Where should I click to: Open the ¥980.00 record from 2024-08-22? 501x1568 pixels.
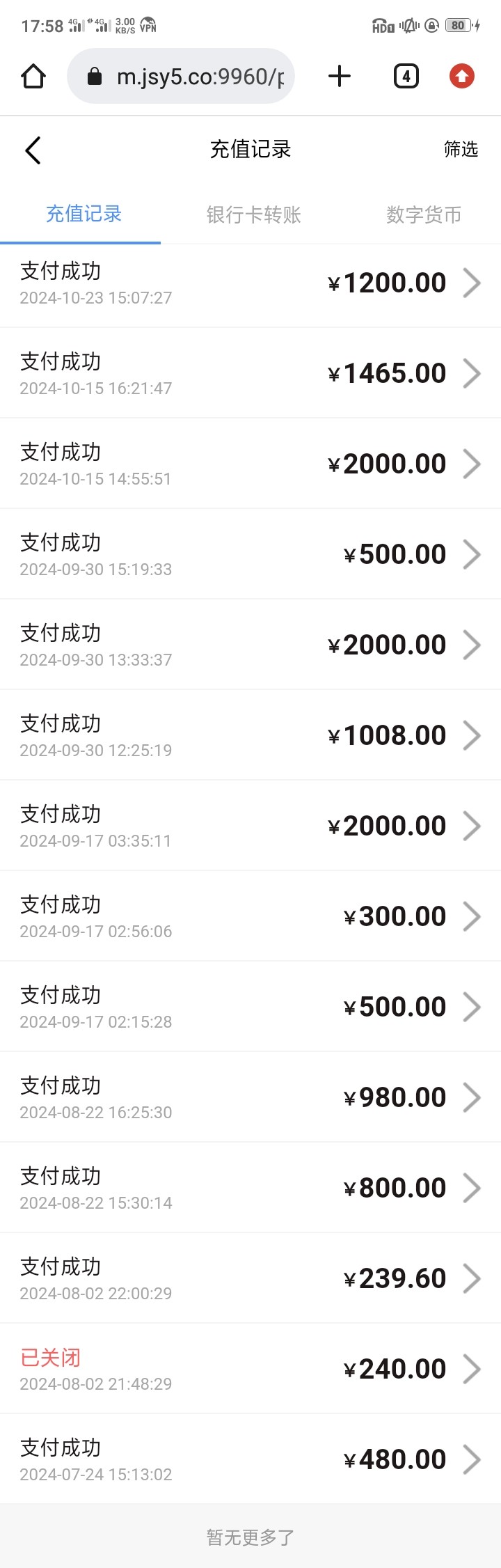click(x=250, y=1098)
